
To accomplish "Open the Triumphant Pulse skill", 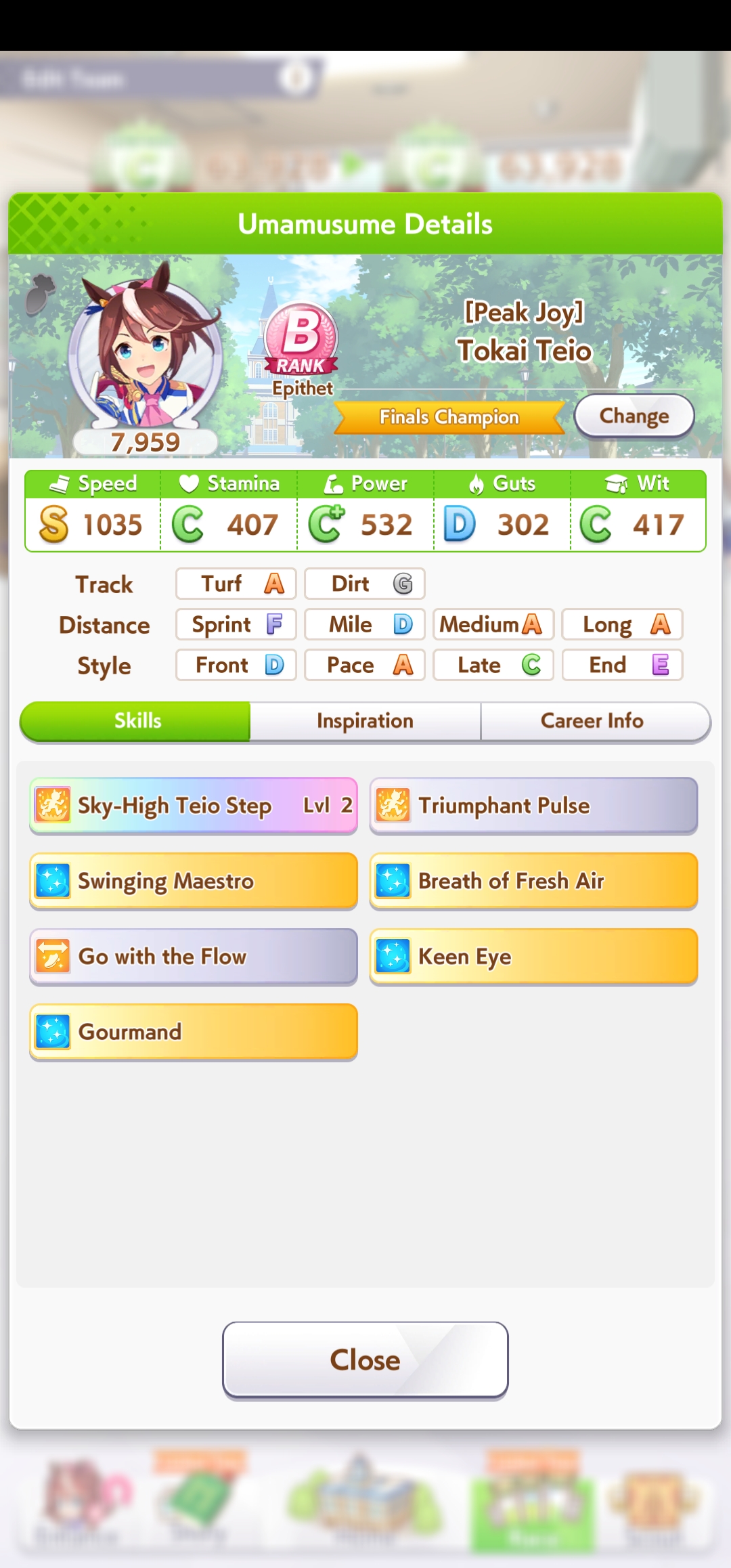I will [x=533, y=806].
